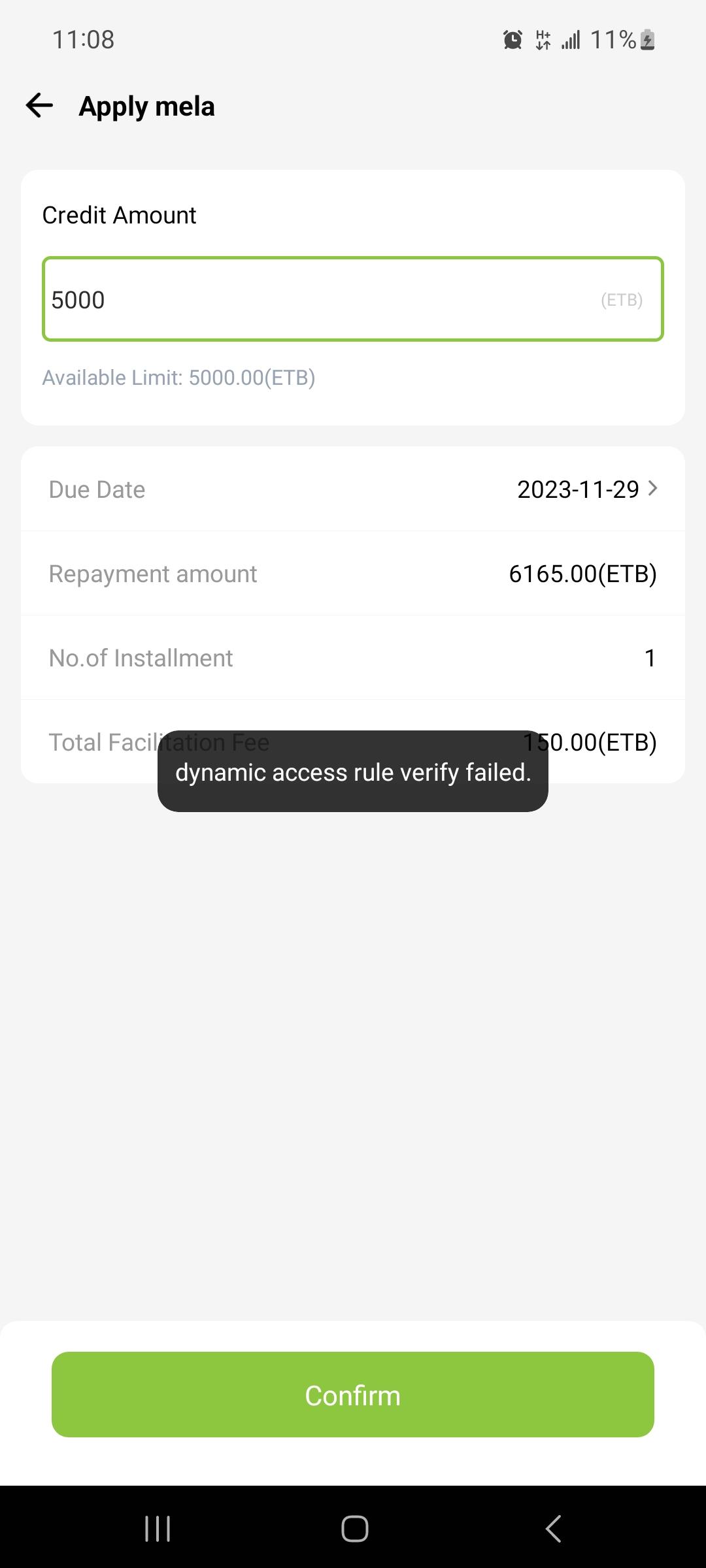Go back from Apply mela screen
The width and height of the screenshot is (706, 1568).
tap(39, 105)
